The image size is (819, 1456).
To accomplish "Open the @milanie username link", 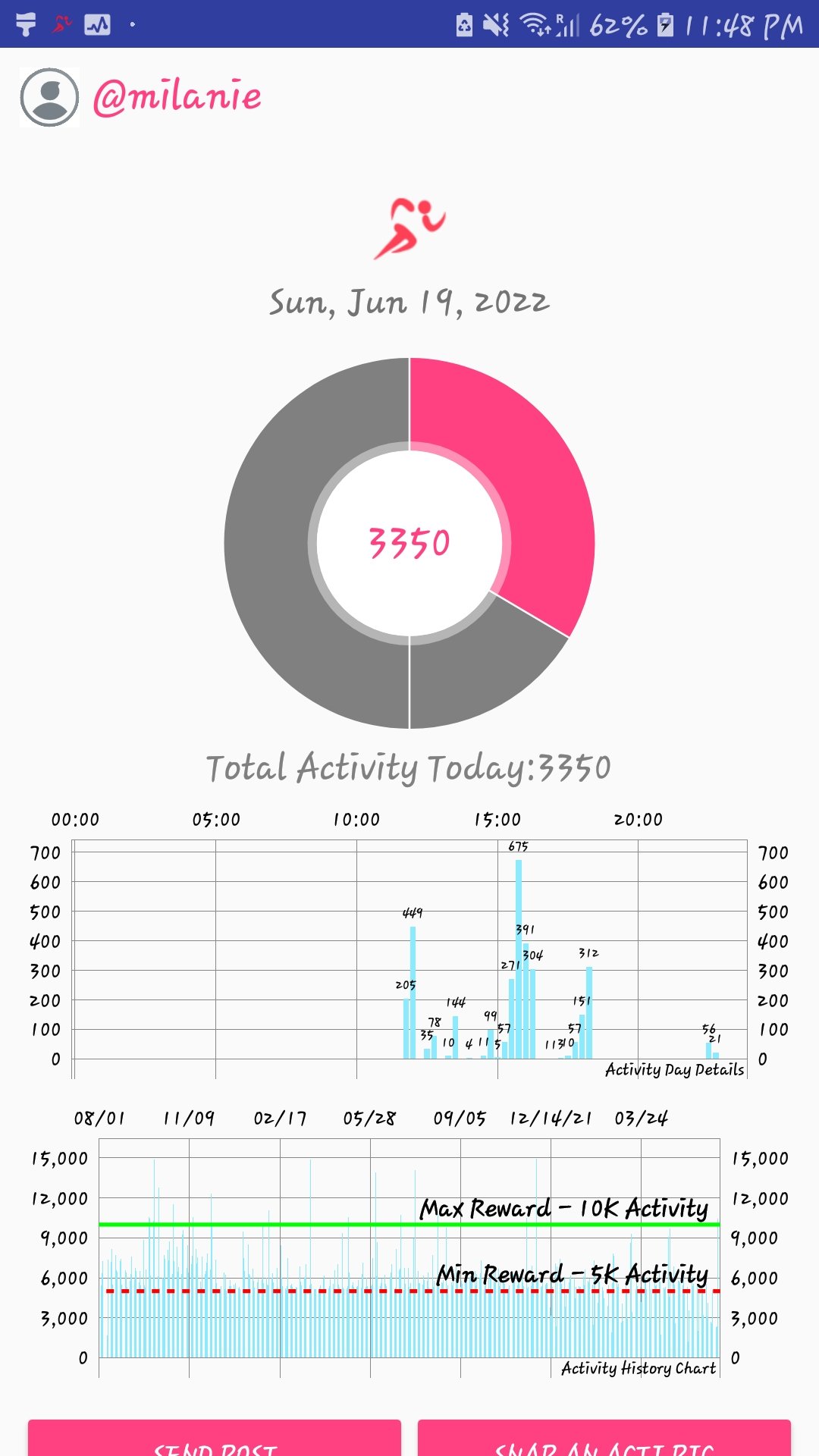I will (177, 97).
